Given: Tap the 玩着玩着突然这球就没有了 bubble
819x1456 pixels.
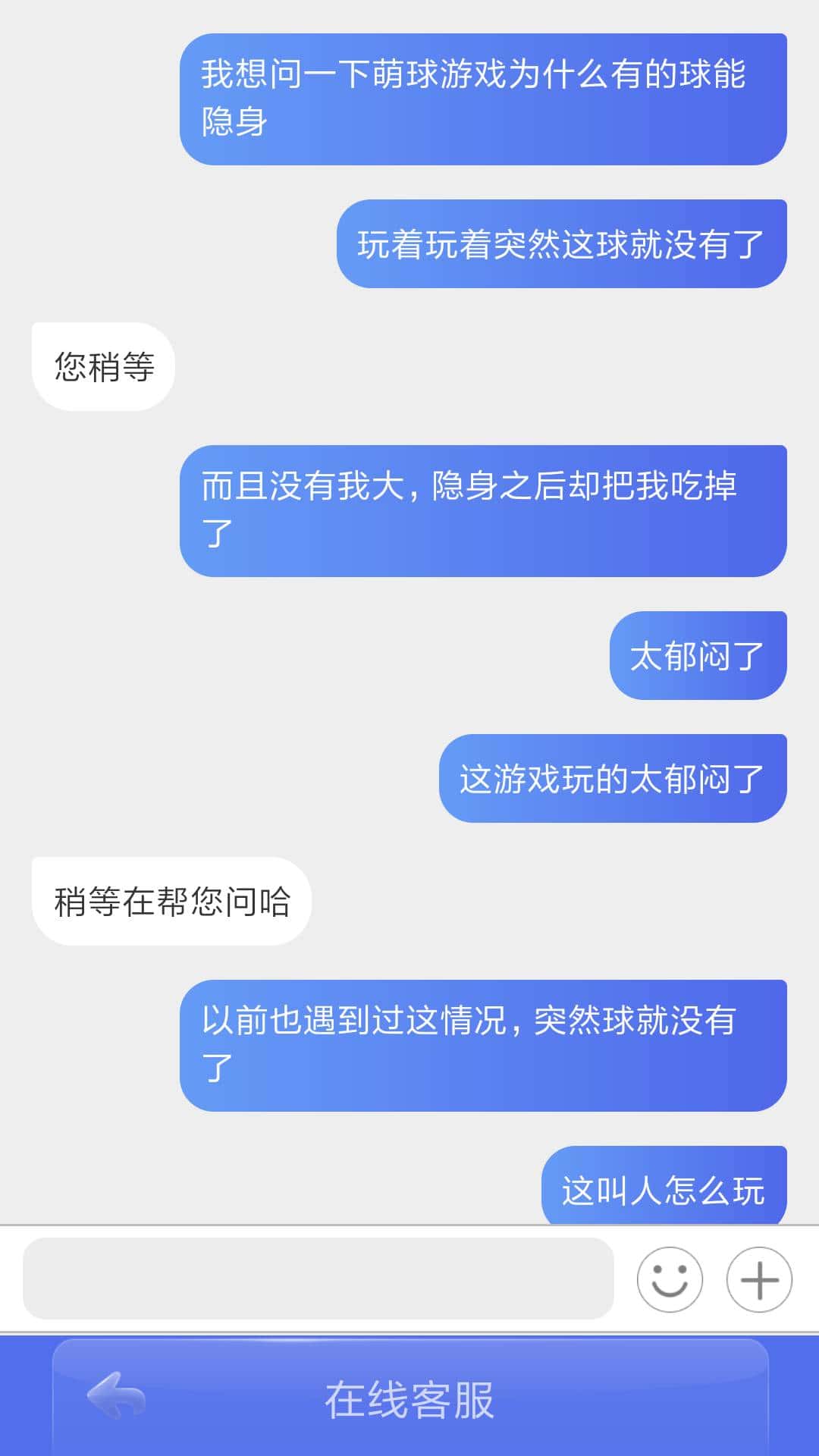Looking at the screenshot, I should tap(561, 243).
